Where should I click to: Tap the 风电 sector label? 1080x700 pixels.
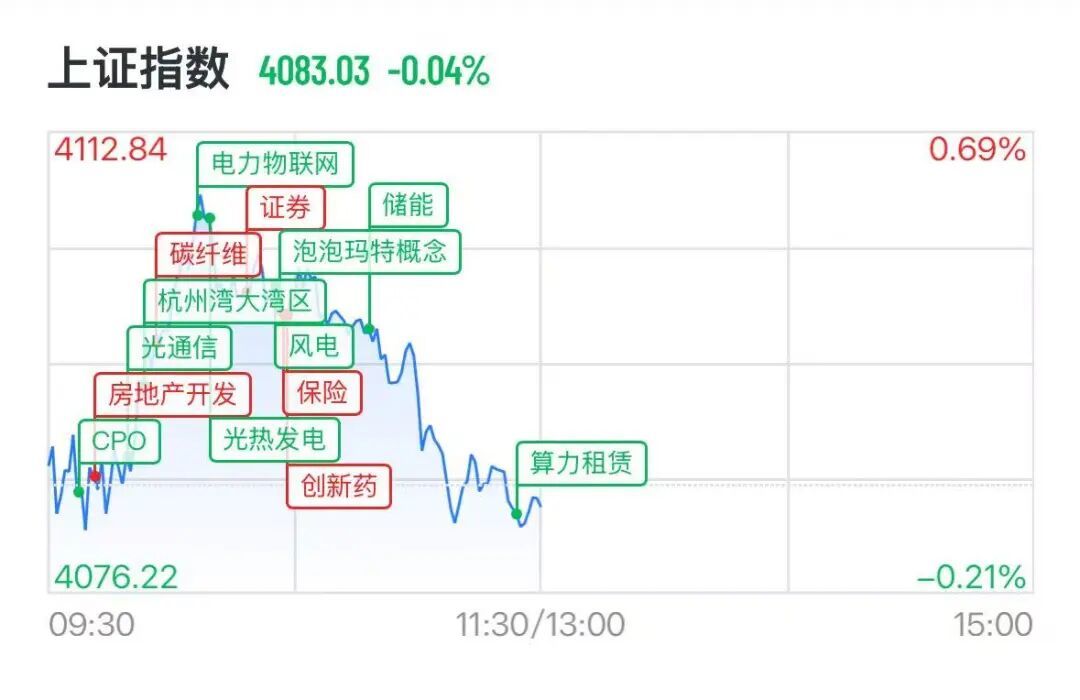(313, 346)
